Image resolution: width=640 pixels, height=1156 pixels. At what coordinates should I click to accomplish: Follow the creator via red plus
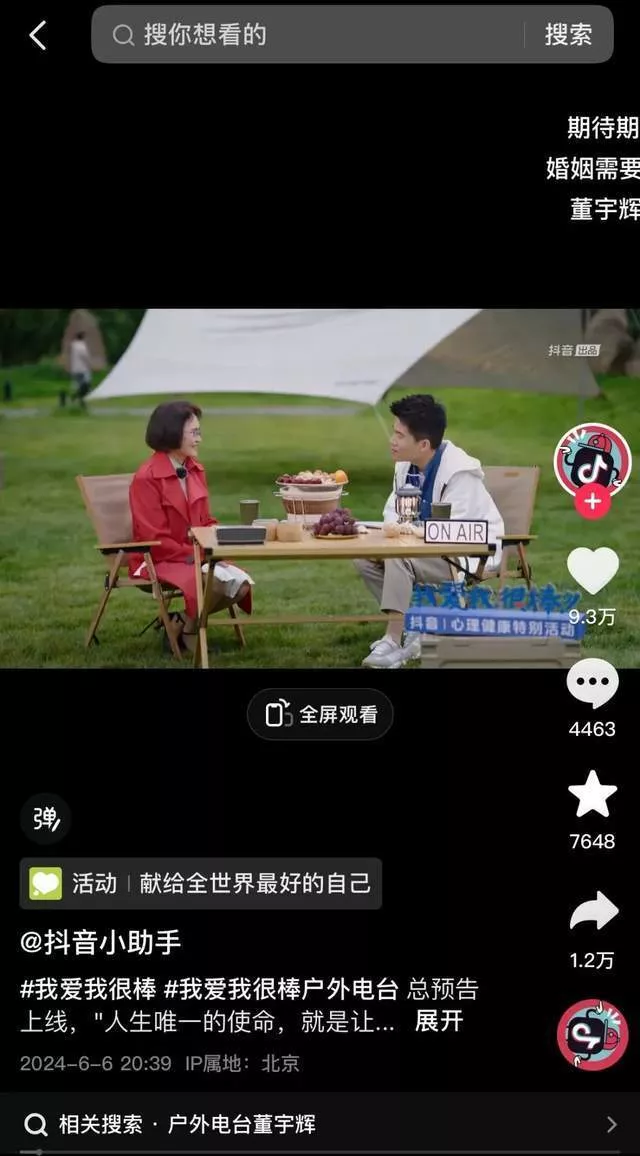click(x=592, y=500)
